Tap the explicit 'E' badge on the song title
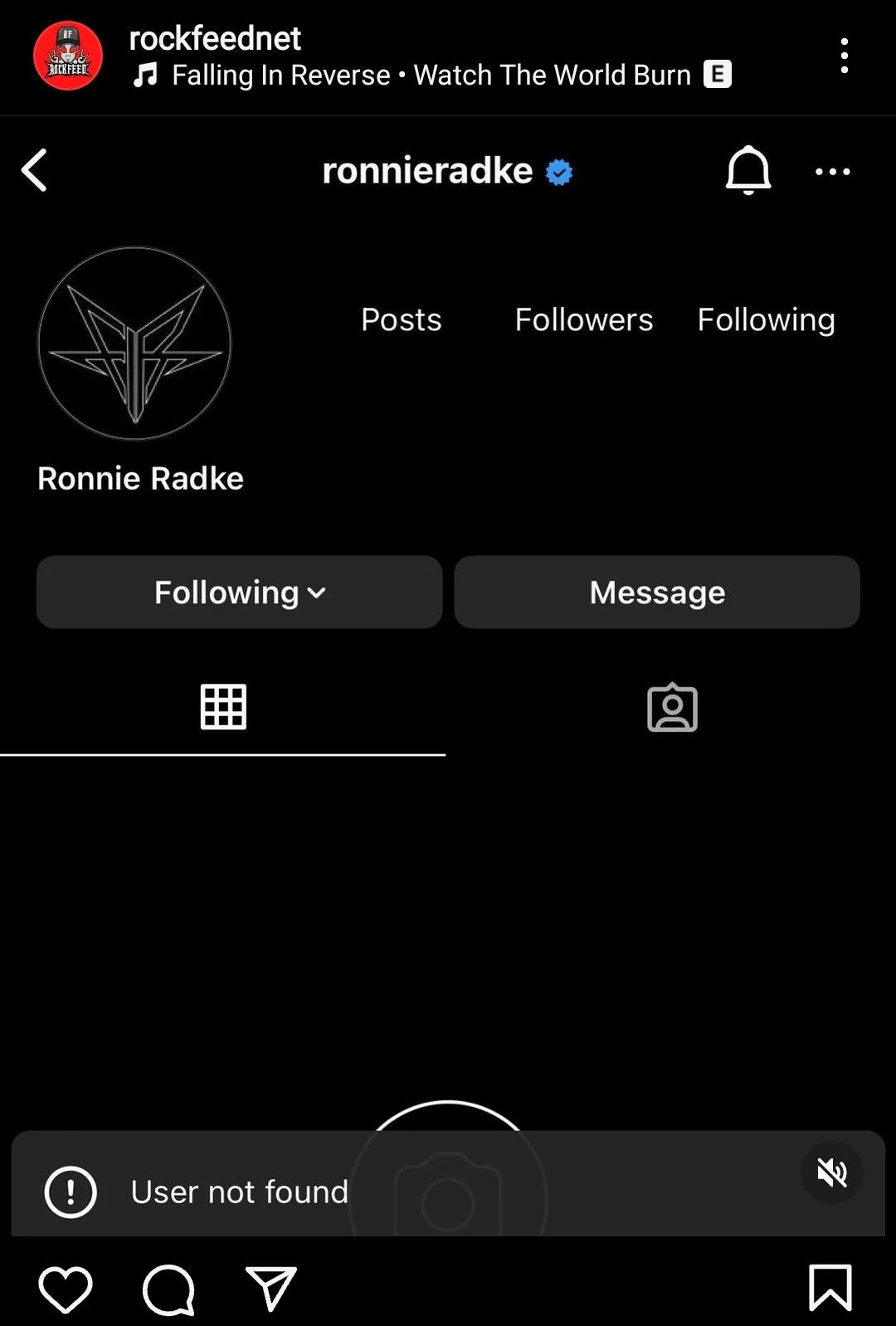Screen dimensions: 896x1326 [718, 75]
